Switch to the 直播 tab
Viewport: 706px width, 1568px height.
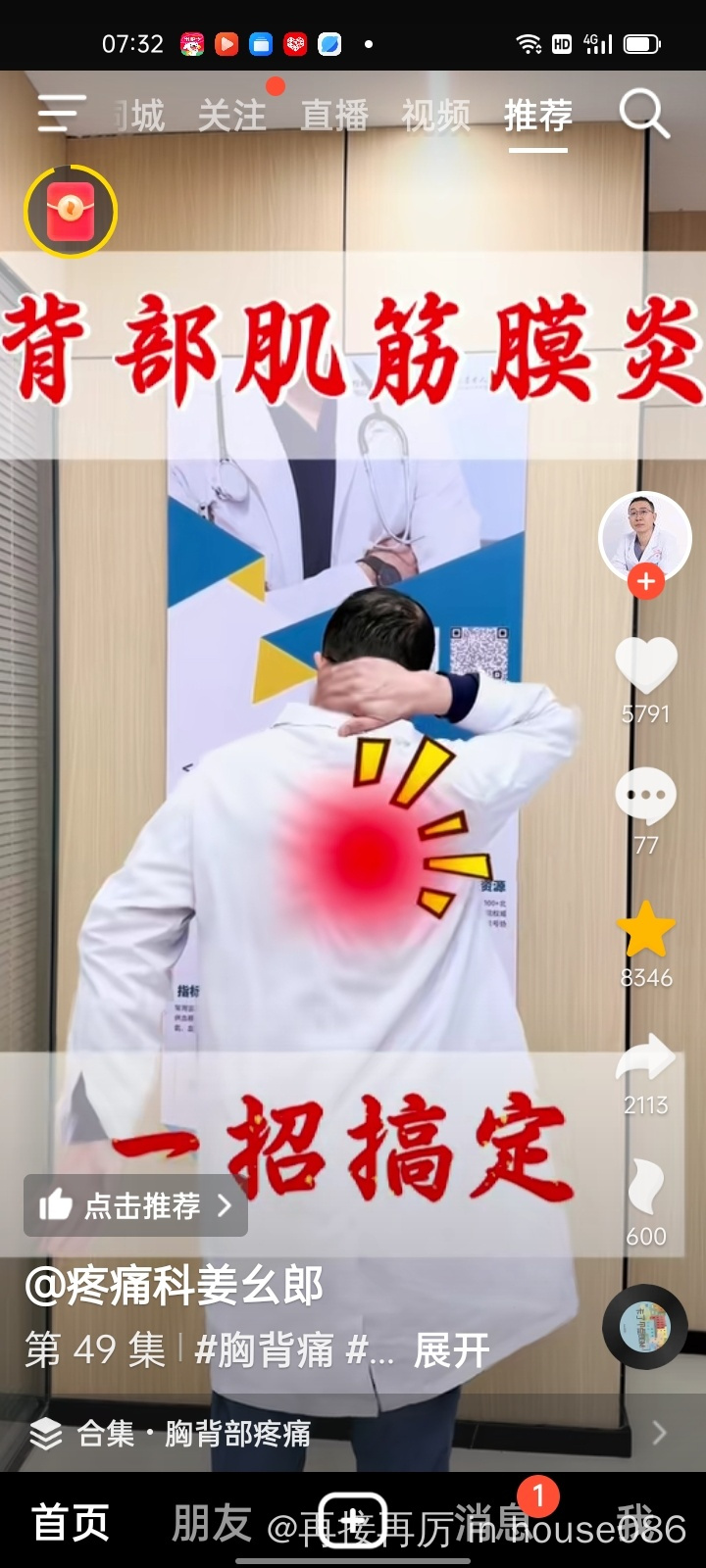[x=334, y=116]
